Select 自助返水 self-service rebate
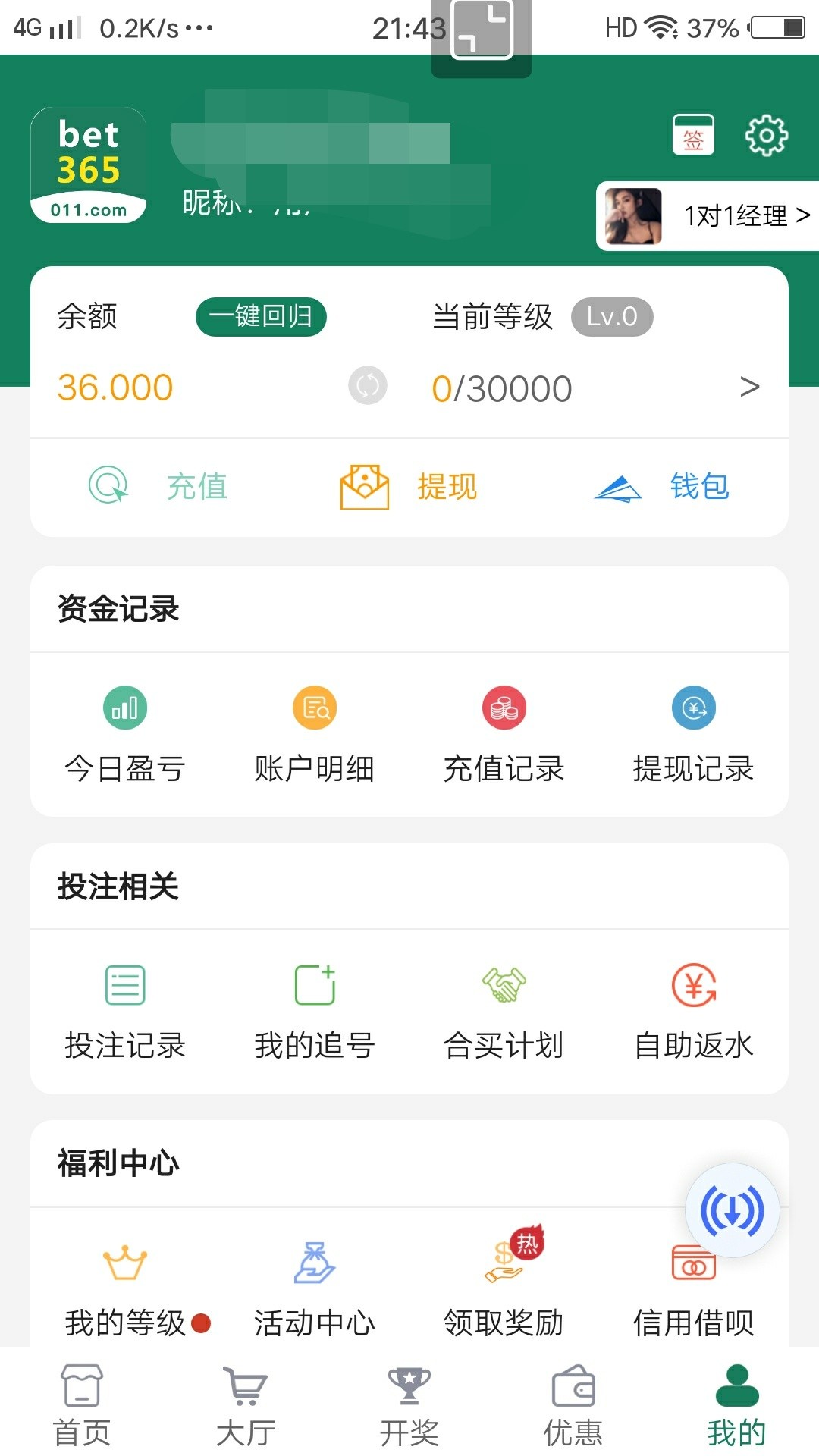The width and height of the screenshot is (819, 1456). pos(693,1010)
